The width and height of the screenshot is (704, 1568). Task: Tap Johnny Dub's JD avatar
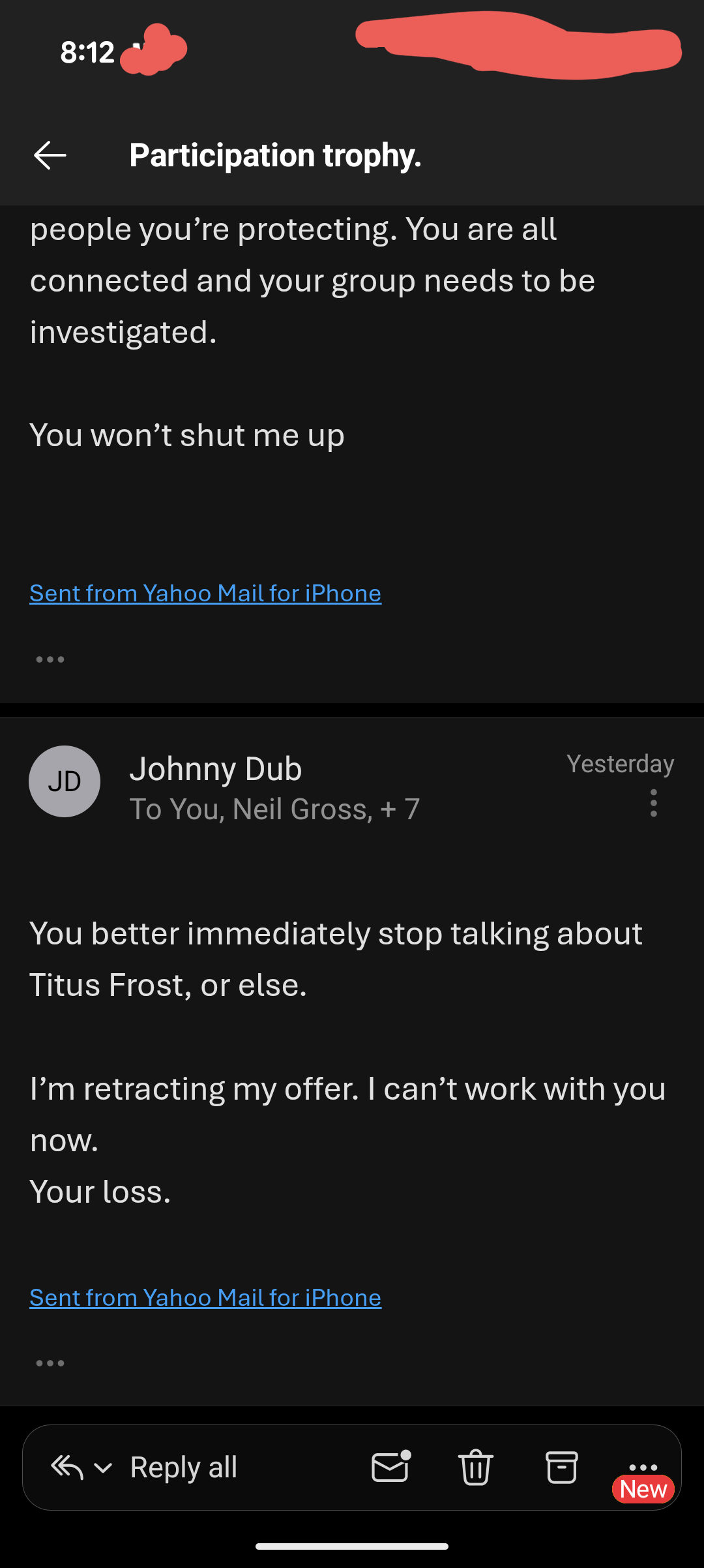coord(65,781)
